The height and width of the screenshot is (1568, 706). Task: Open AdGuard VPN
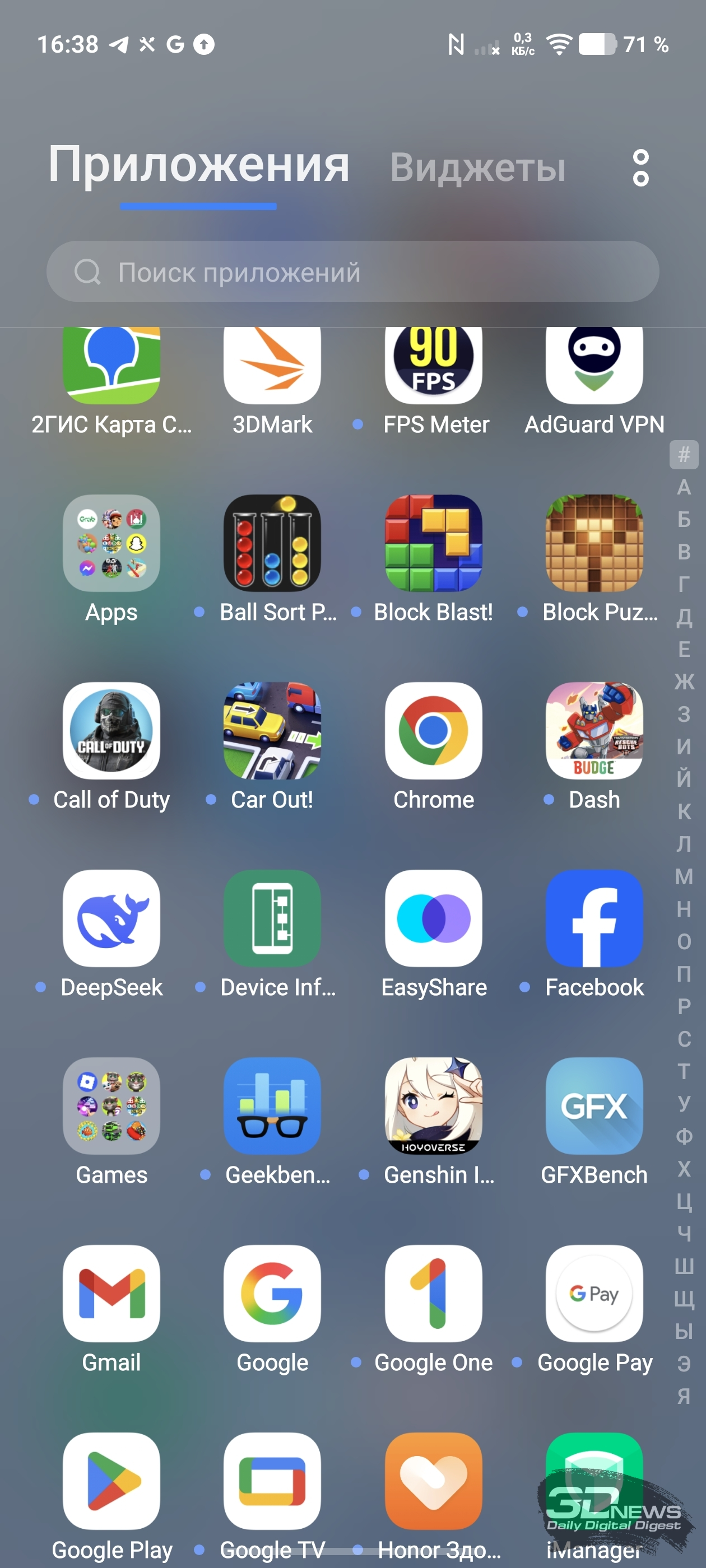coord(594,365)
